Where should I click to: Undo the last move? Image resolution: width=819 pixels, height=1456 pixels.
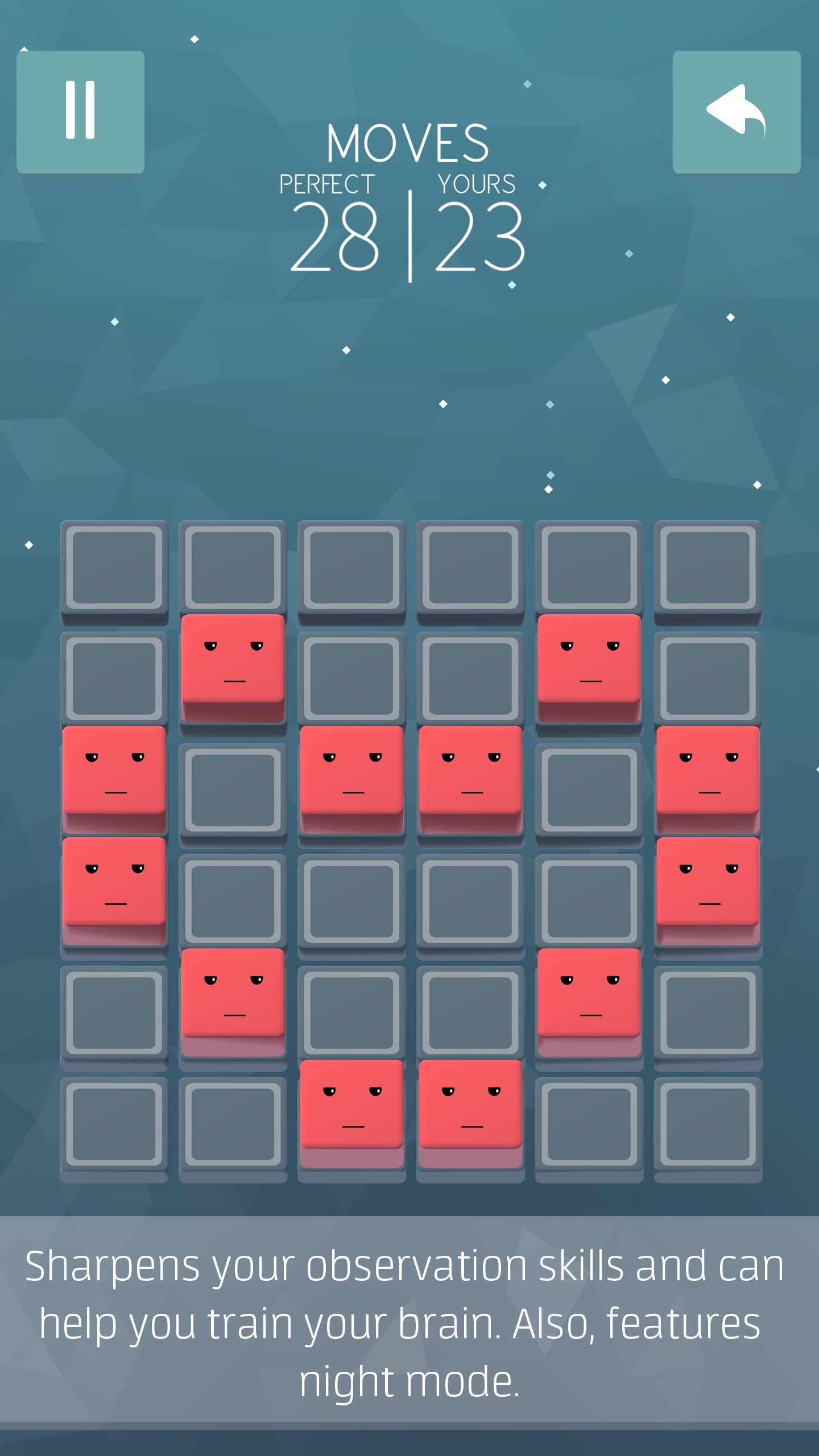pyautogui.click(x=736, y=111)
